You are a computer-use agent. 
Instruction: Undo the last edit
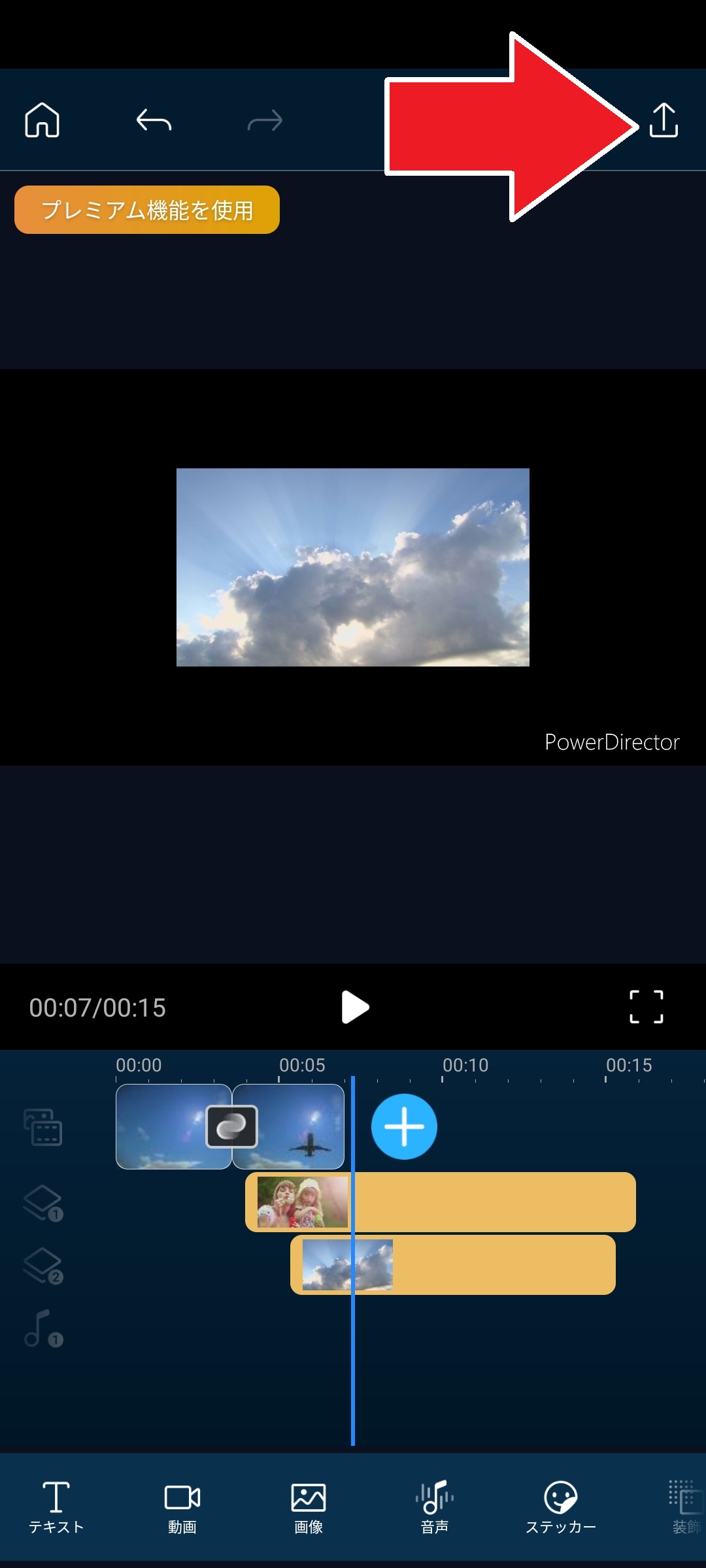(x=154, y=120)
